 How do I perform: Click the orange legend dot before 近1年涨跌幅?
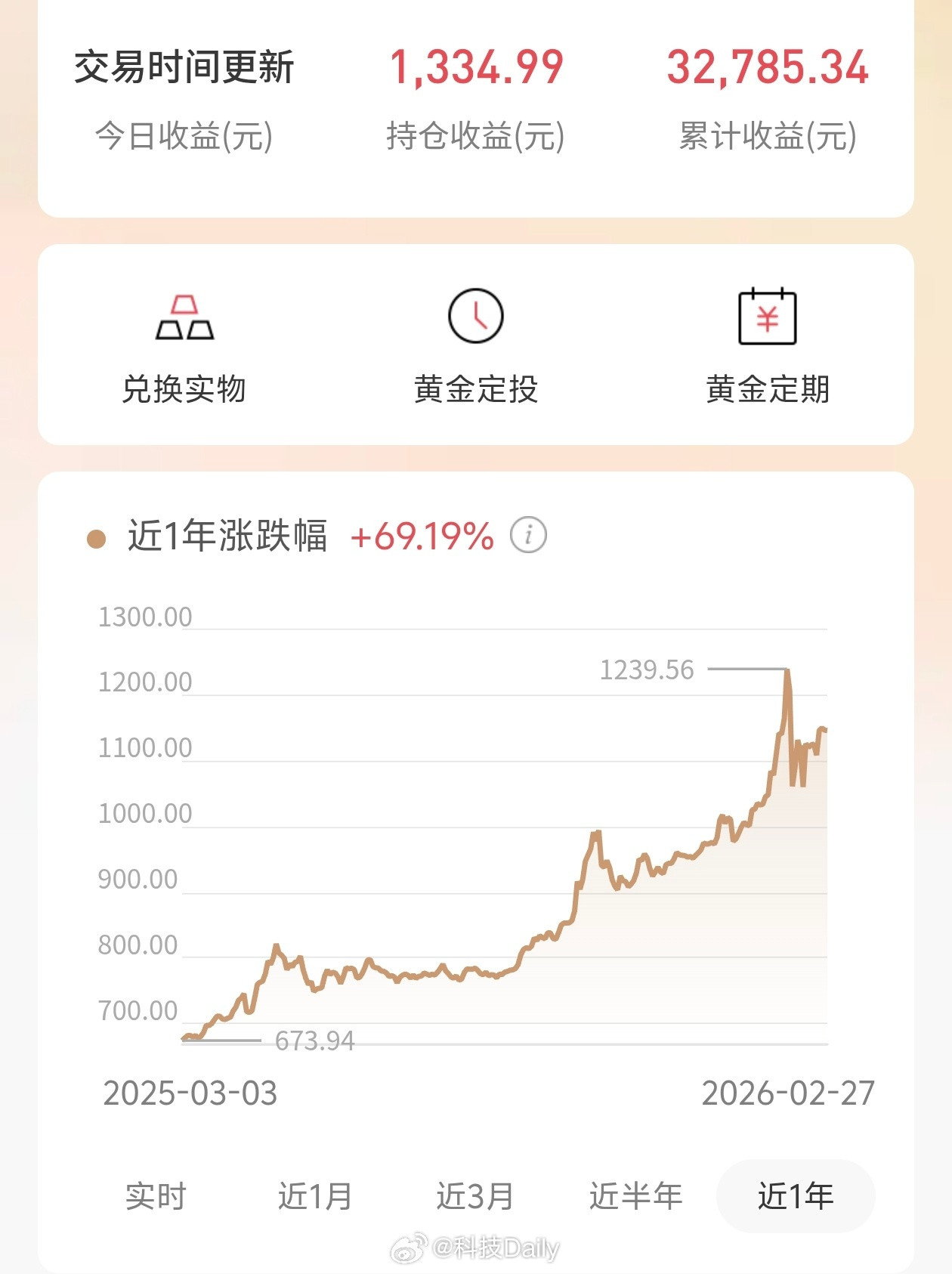97,537
